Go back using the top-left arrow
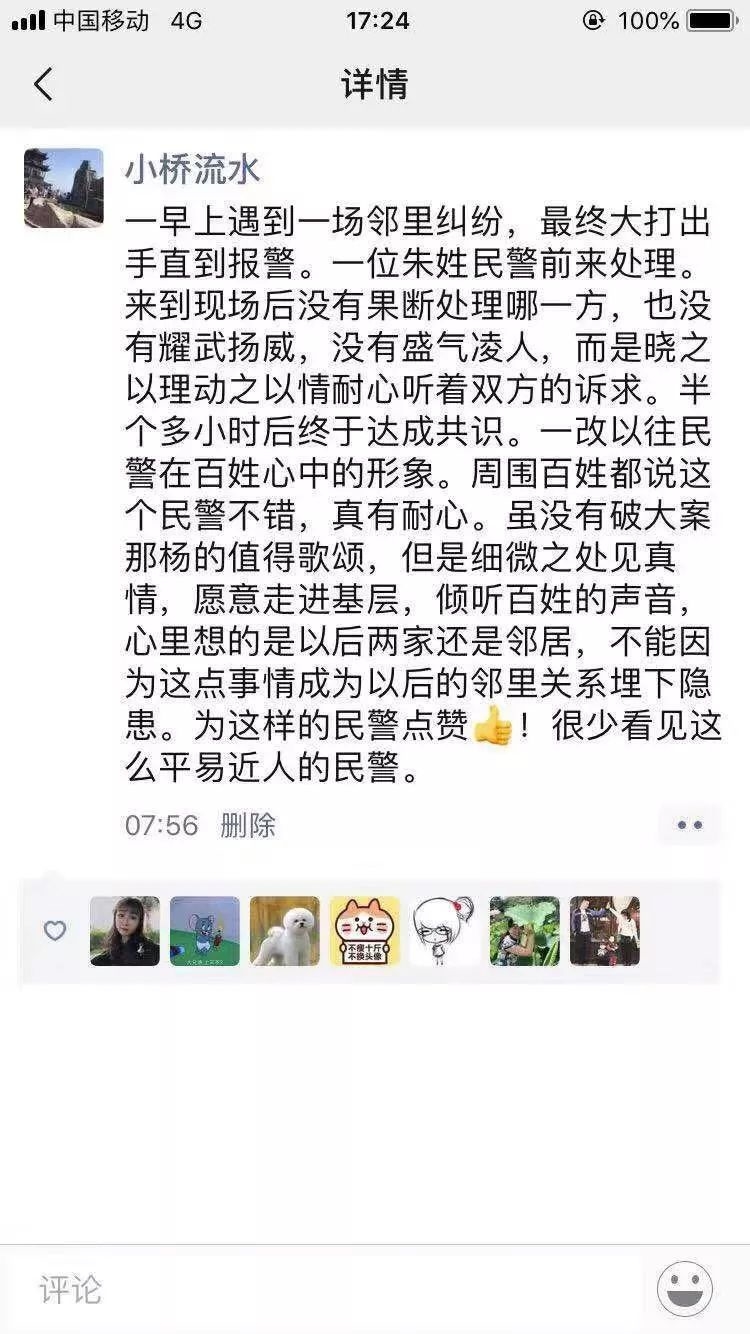Screen dimensions: 750x1334 [x=43, y=85]
